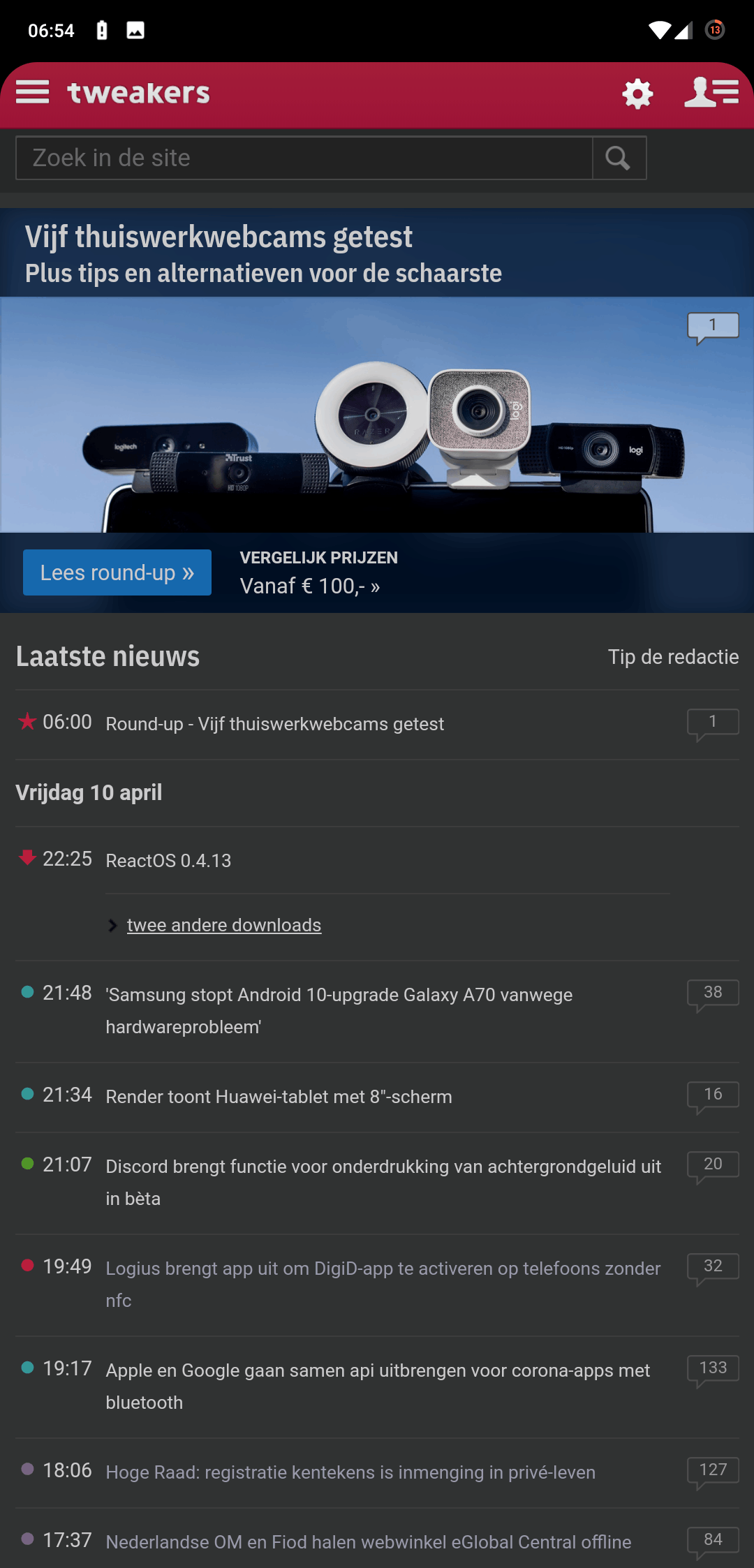The width and height of the screenshot is (754, 1568).
Task: Read the Huawei-tablet 8"-scherm render article
Action: tap(279, 1097)
